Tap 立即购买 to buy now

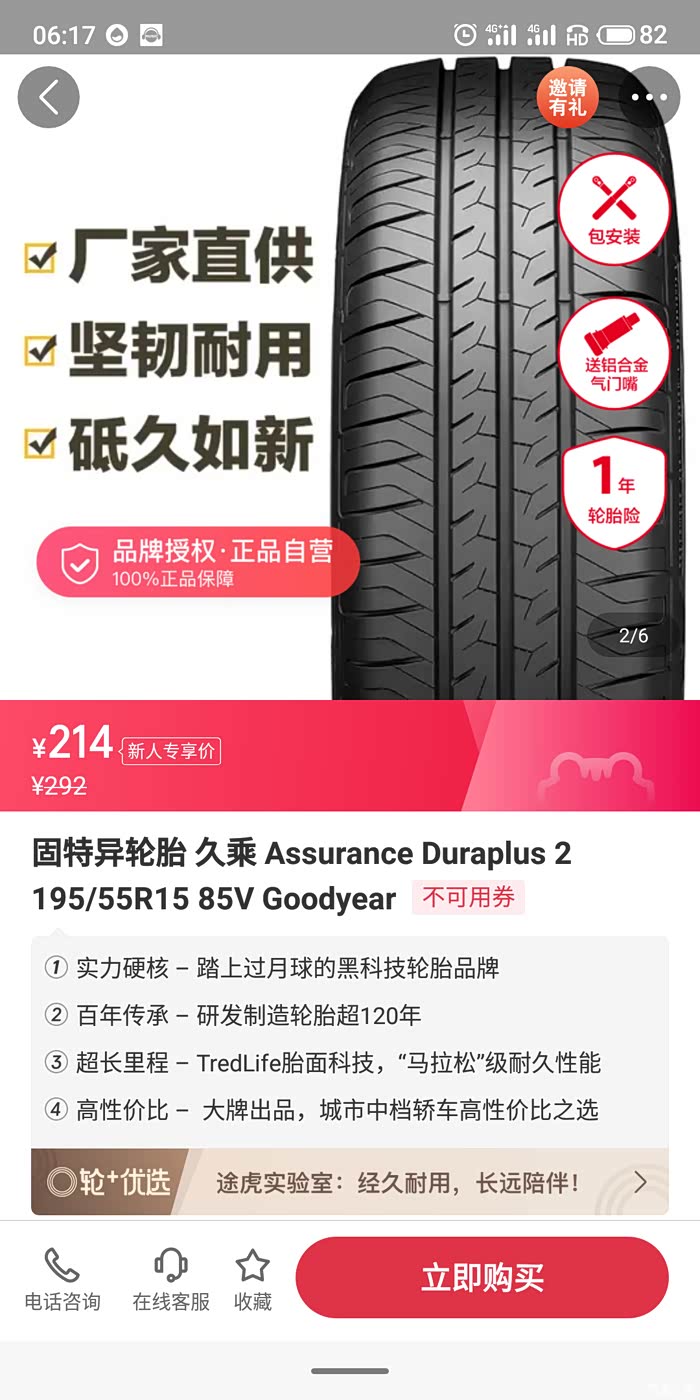point(482,1277)
